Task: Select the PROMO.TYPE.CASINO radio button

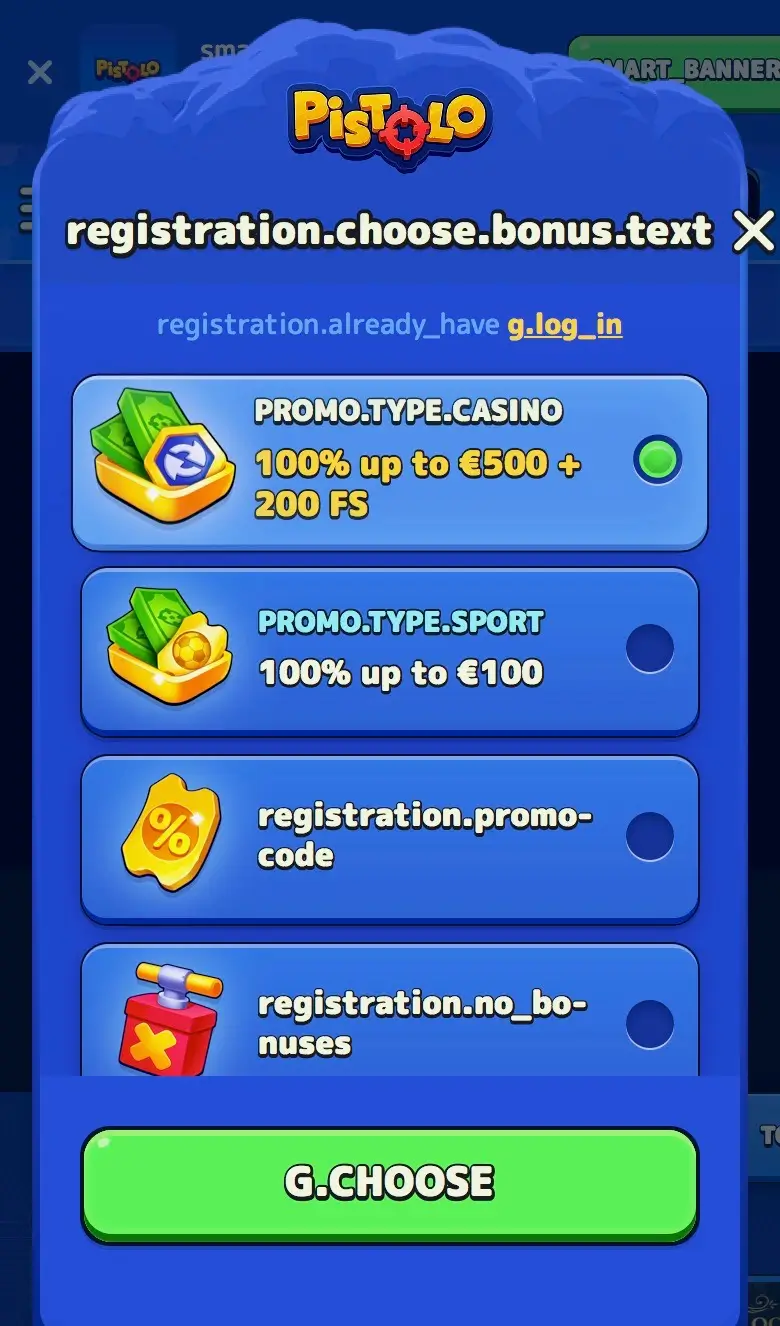Action: (657, 461)
